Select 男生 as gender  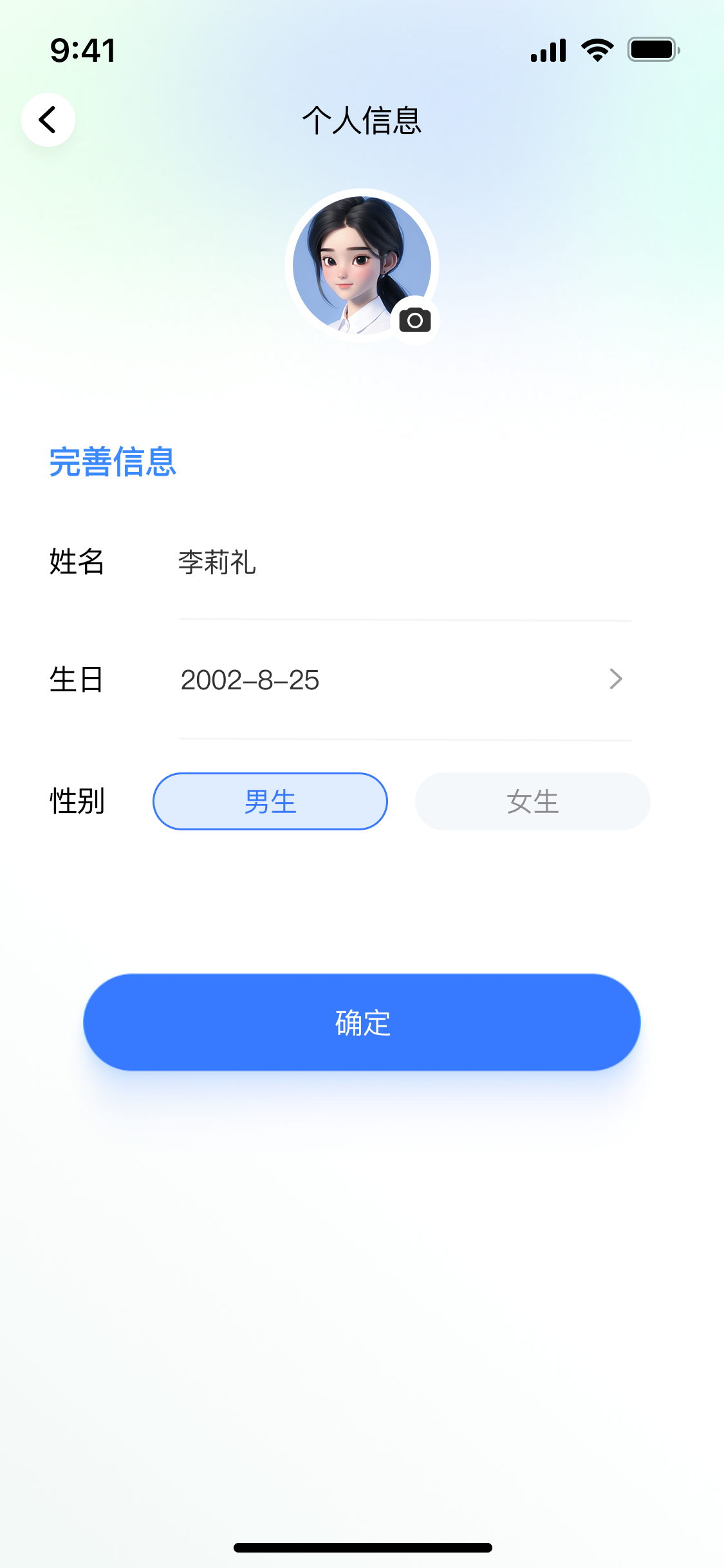(x=270, y=801)
